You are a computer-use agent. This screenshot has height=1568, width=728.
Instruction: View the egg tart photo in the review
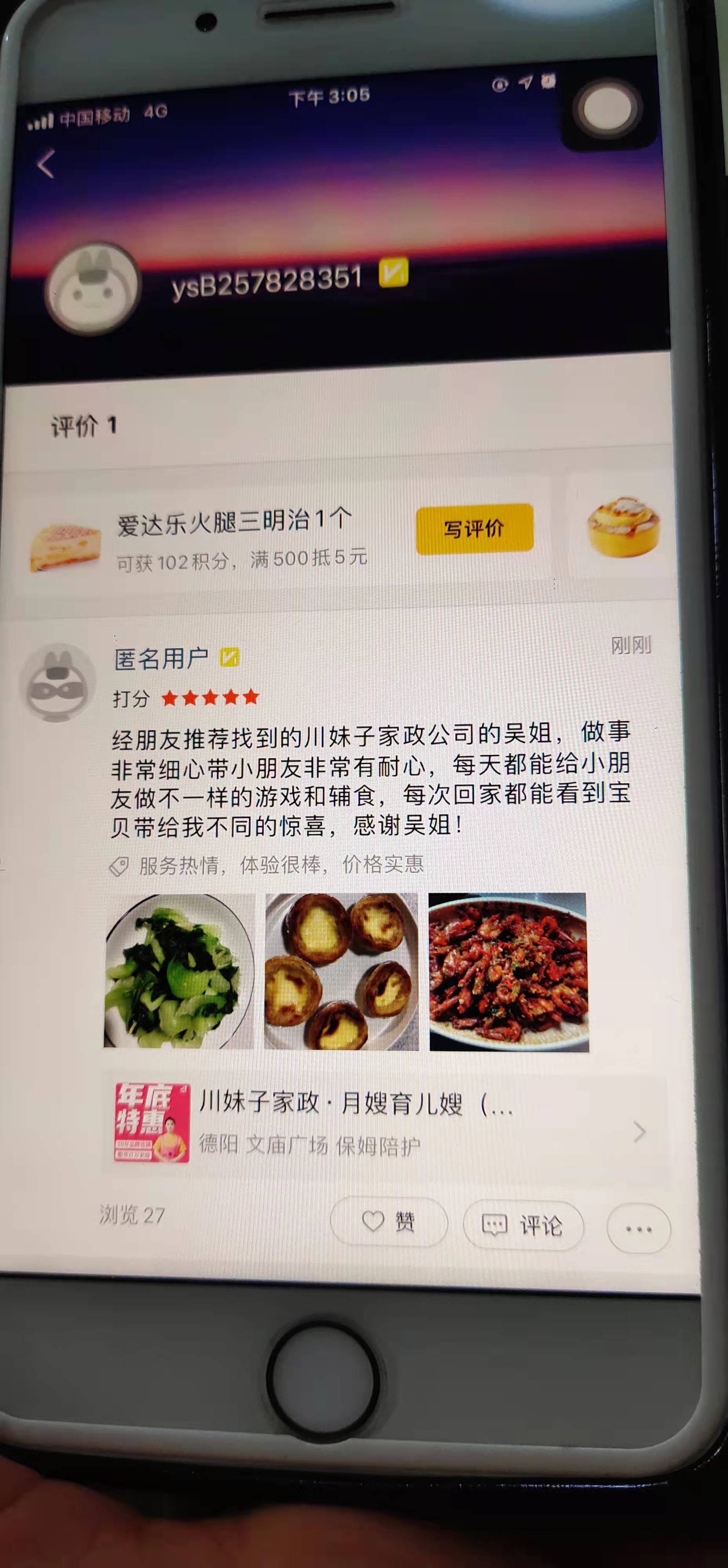tap(341, 971)
